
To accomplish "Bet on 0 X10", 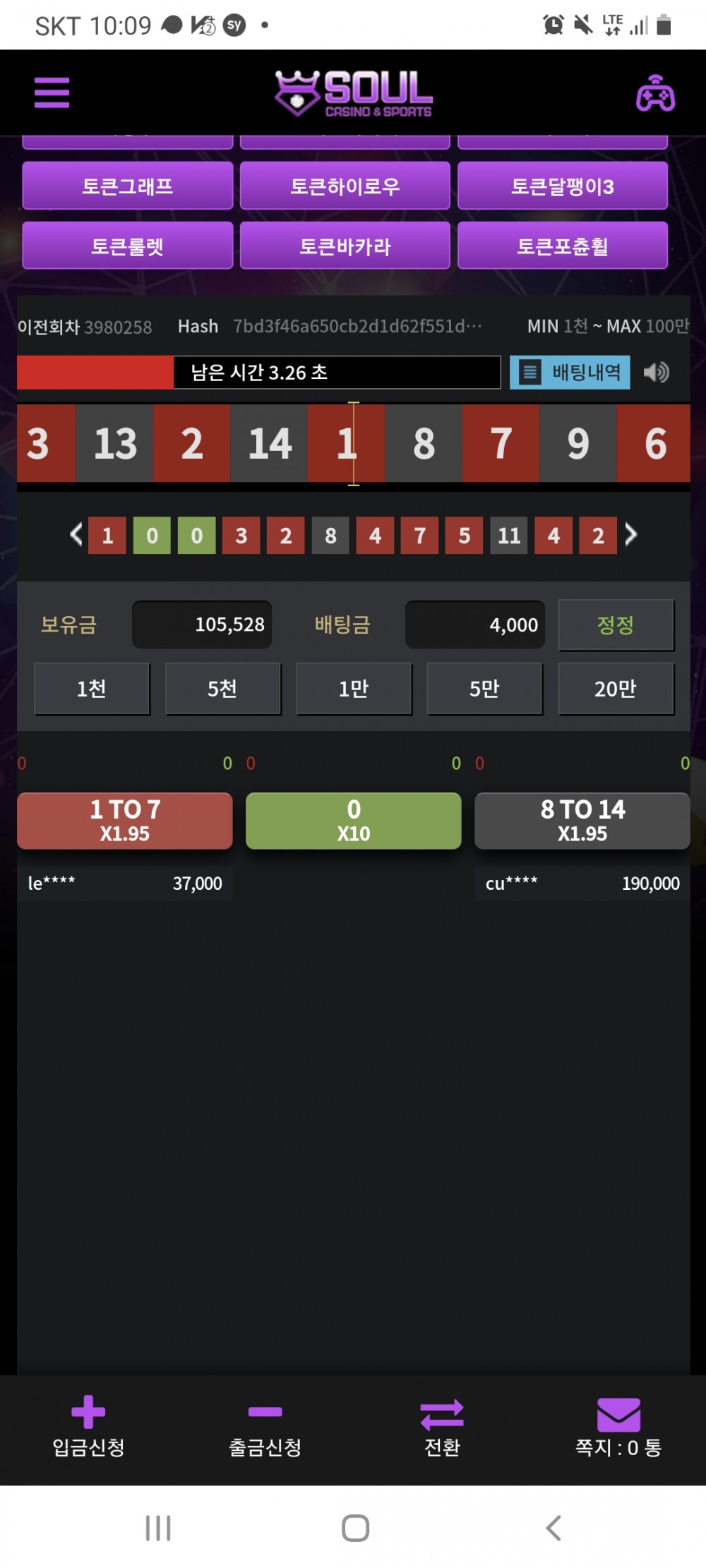I will (x=353, y=820).
